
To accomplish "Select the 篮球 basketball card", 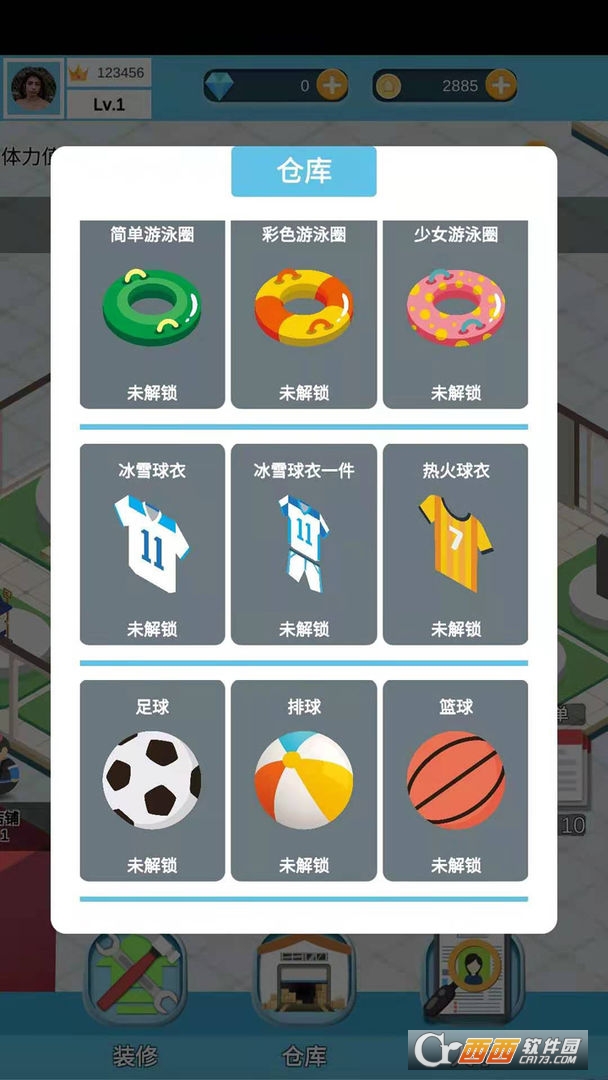I will click(x=455, y=780).
